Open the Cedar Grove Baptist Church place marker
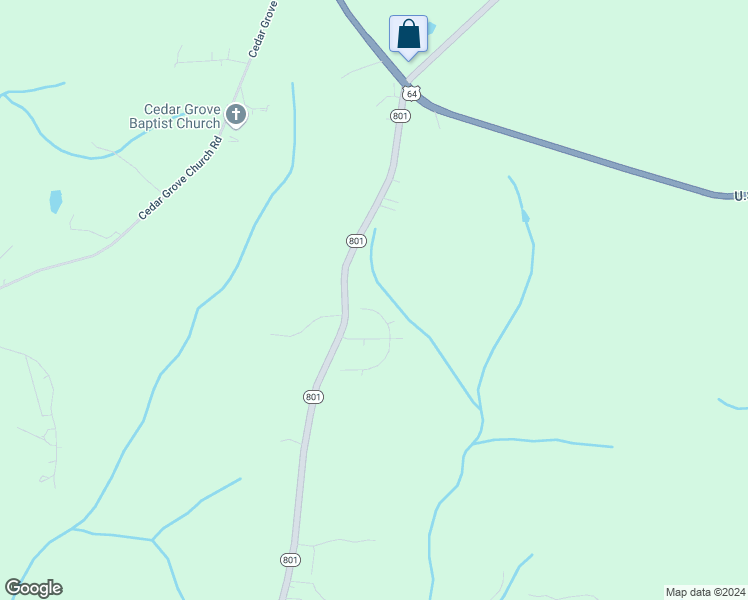 (x=236, y=115)
